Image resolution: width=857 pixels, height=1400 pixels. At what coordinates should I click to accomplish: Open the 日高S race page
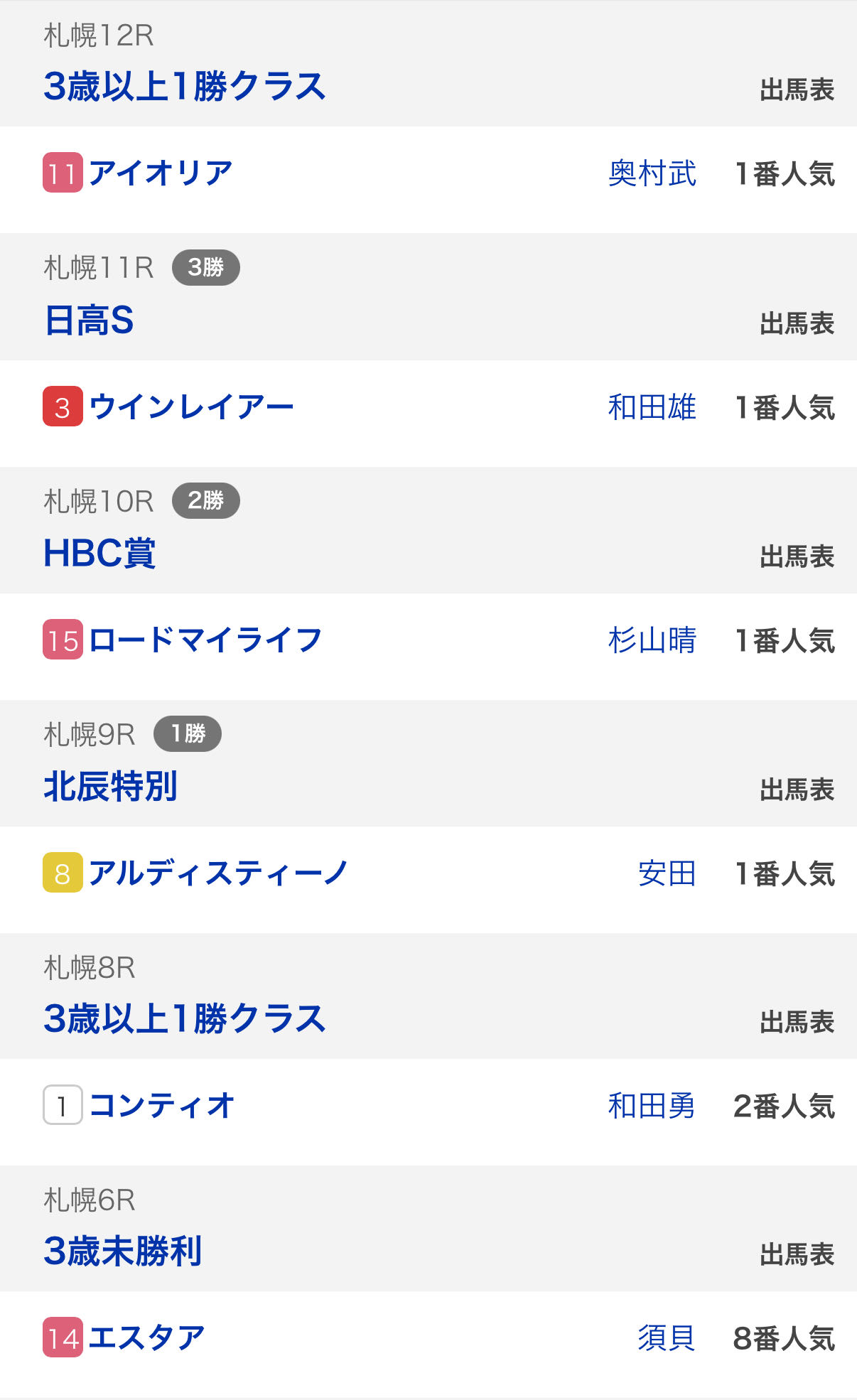[x=89, y=321]
